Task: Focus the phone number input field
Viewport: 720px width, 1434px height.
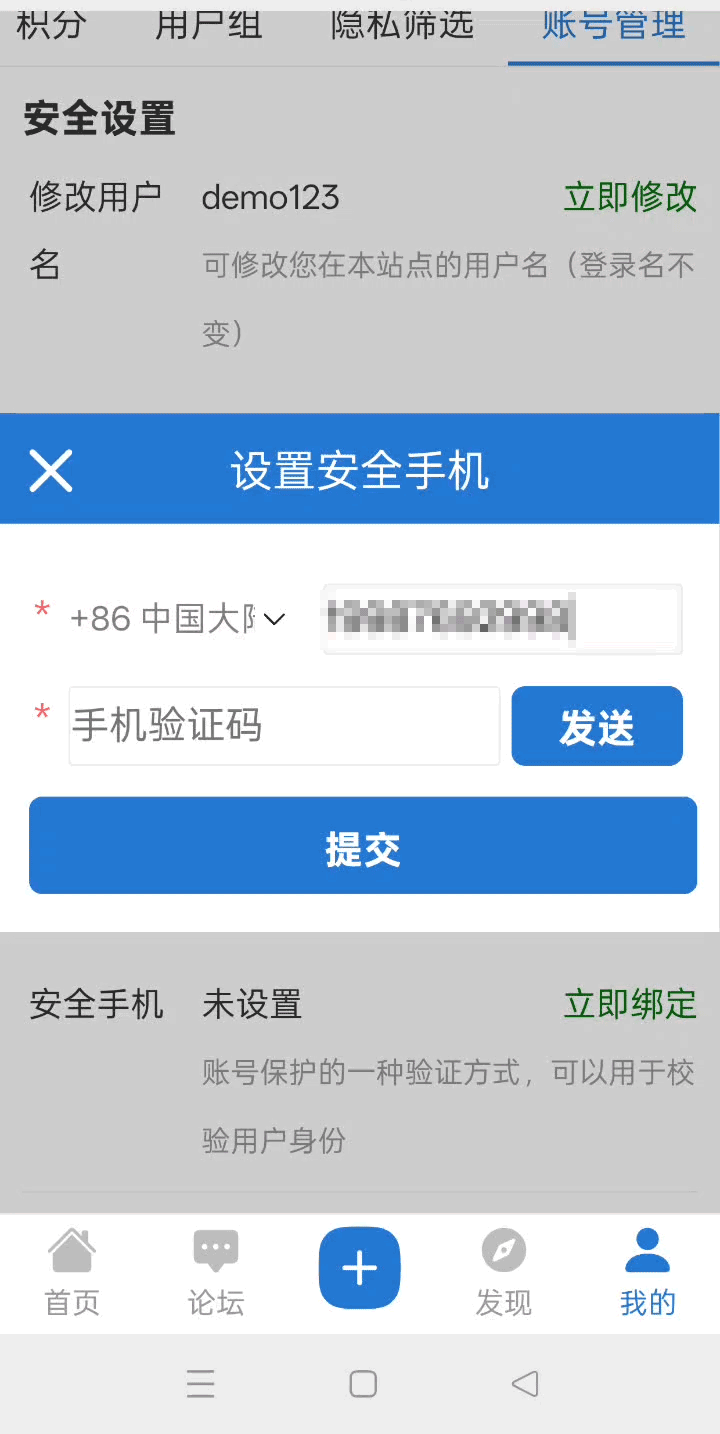Action: point(501,619)
